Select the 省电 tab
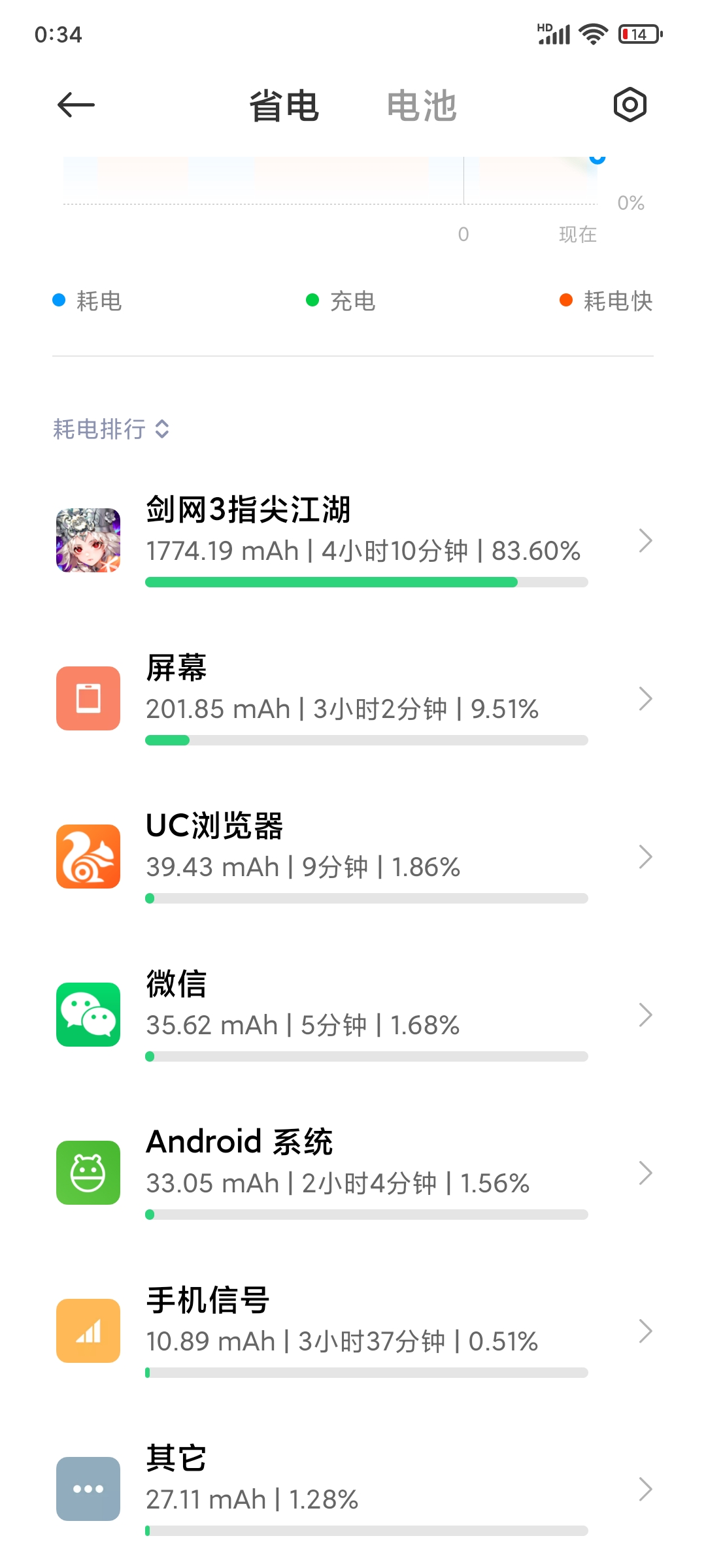The height and width of the screenshot is (1568, 706). pos(284,106)
